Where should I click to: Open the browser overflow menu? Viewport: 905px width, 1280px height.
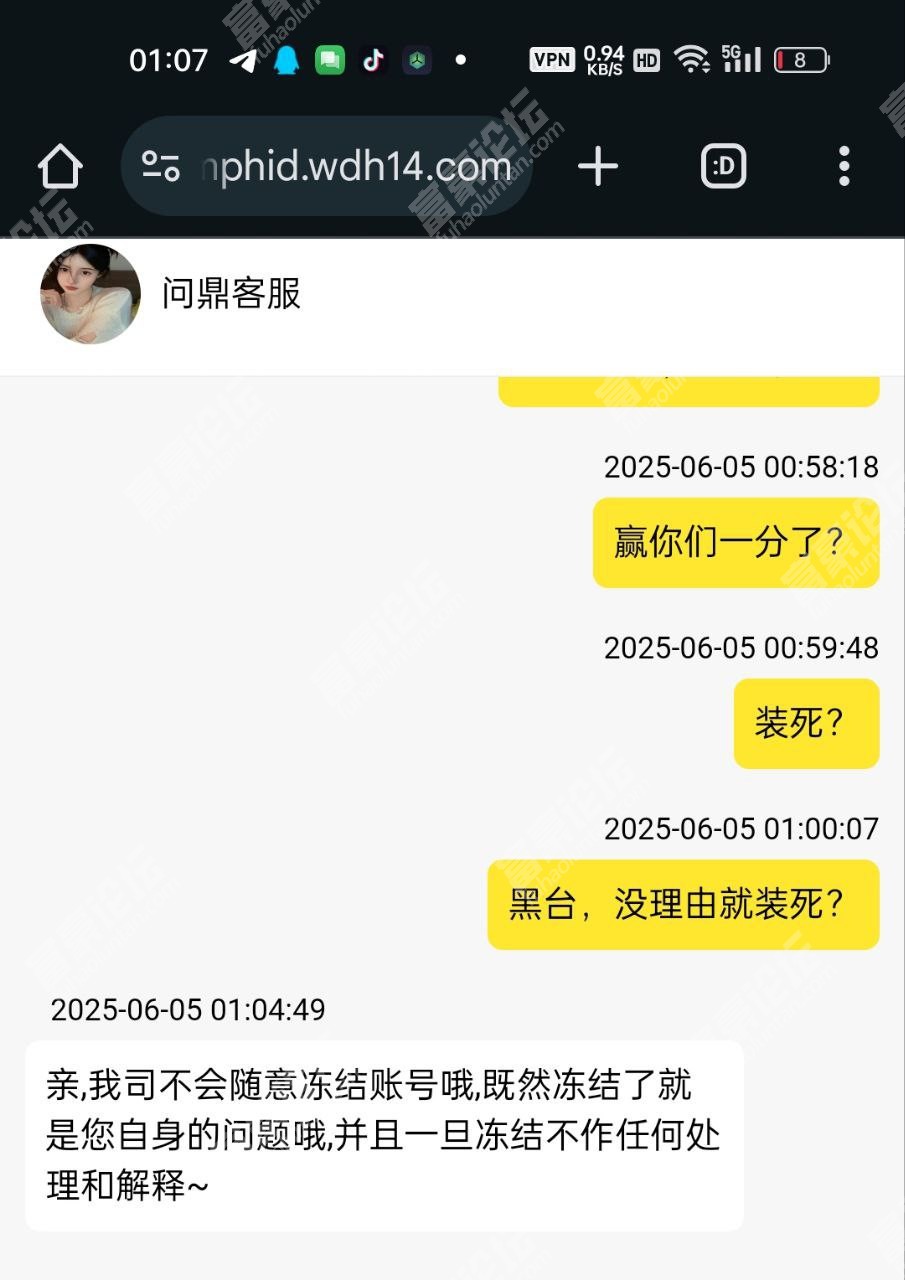click(844, 166)
